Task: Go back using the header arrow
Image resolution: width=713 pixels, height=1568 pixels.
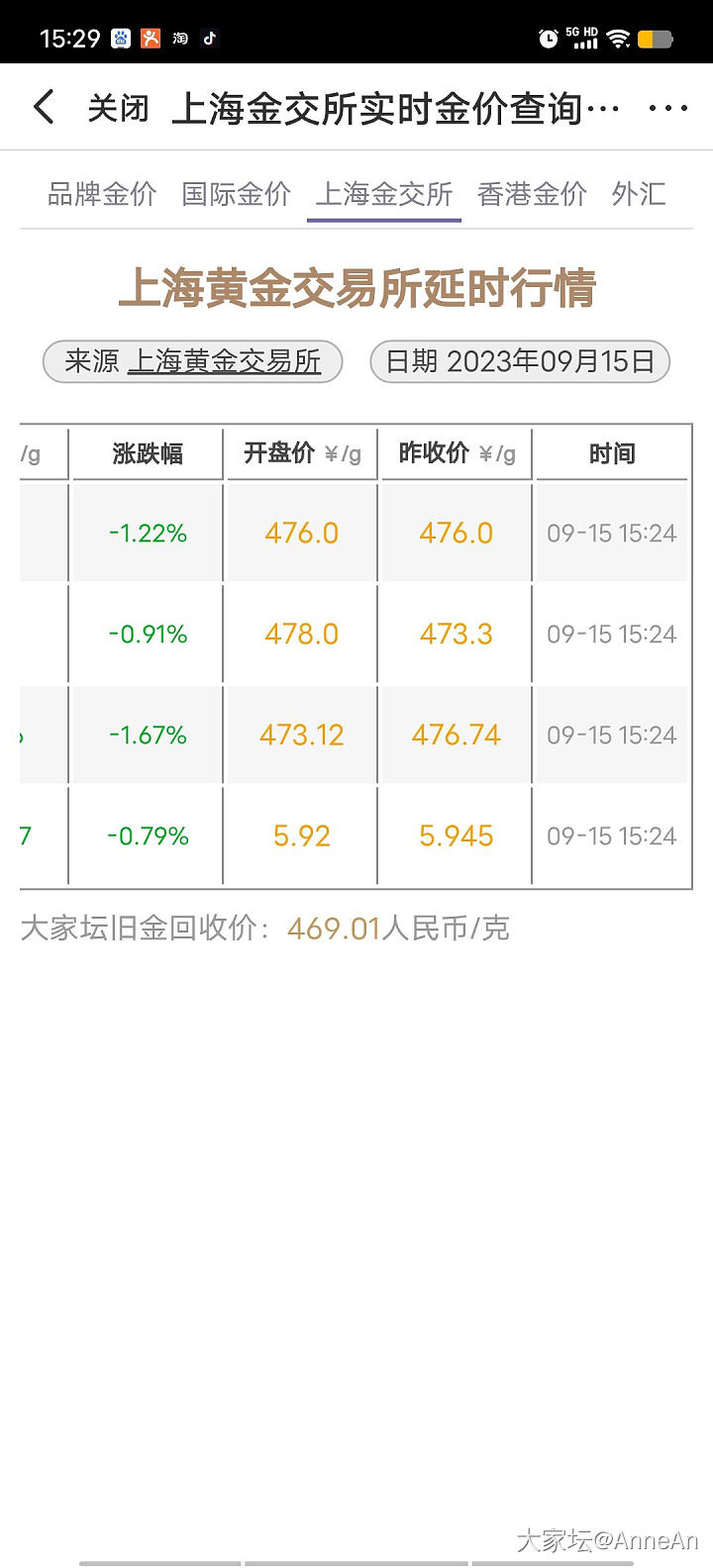Action: (x=44, y=107)
